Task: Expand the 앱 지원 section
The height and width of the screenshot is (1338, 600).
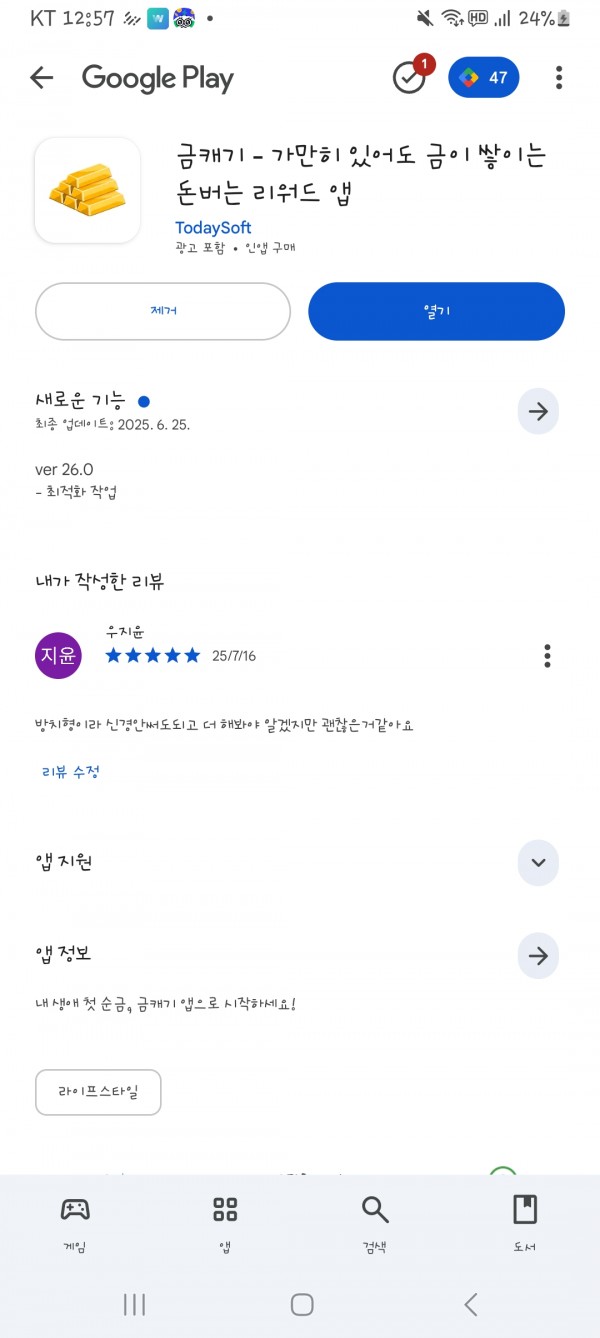Action: pyautogui.click(x=538, y=863)
